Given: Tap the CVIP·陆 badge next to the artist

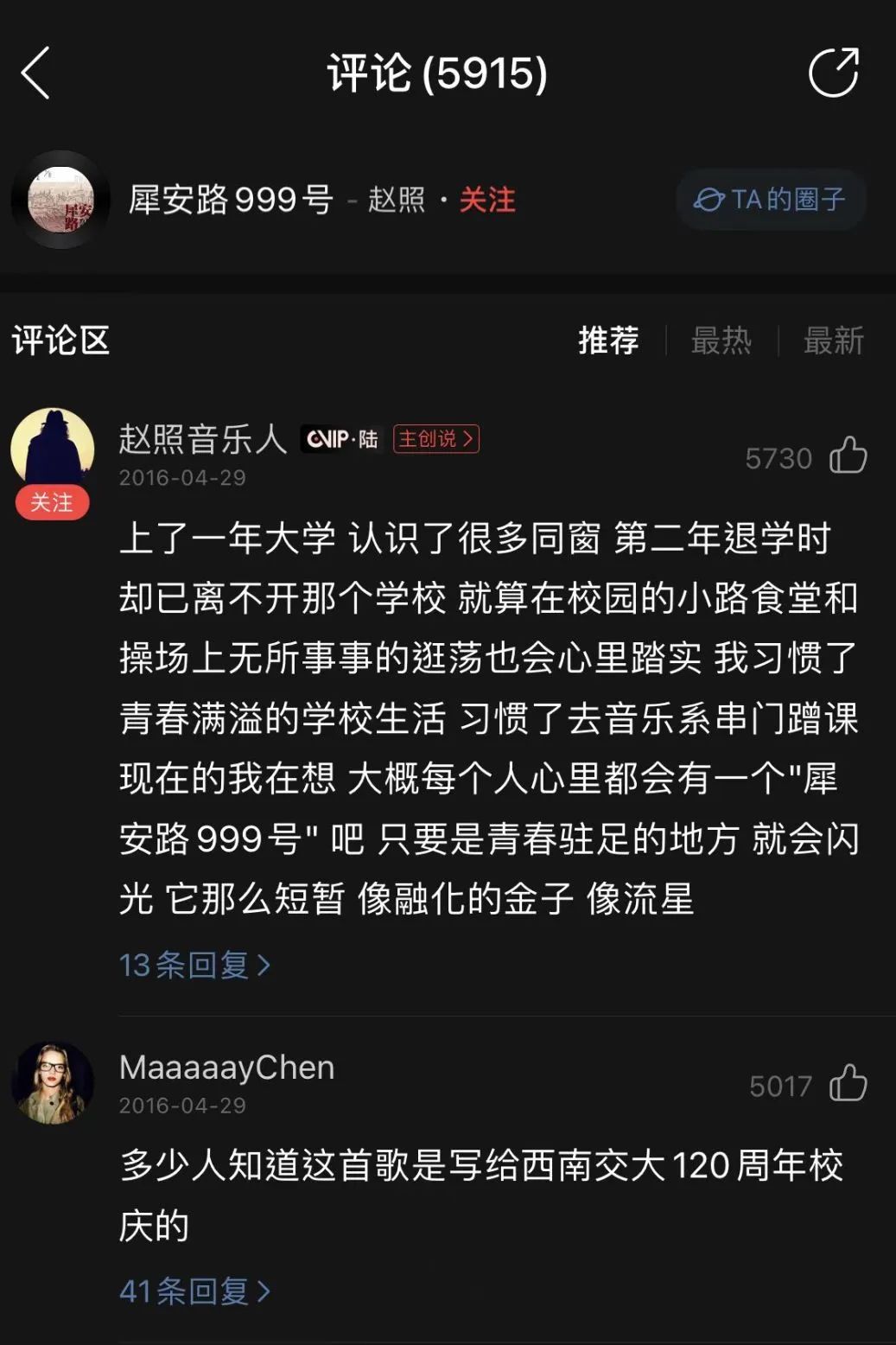Looking at the screenshot, I should [340, 439].
